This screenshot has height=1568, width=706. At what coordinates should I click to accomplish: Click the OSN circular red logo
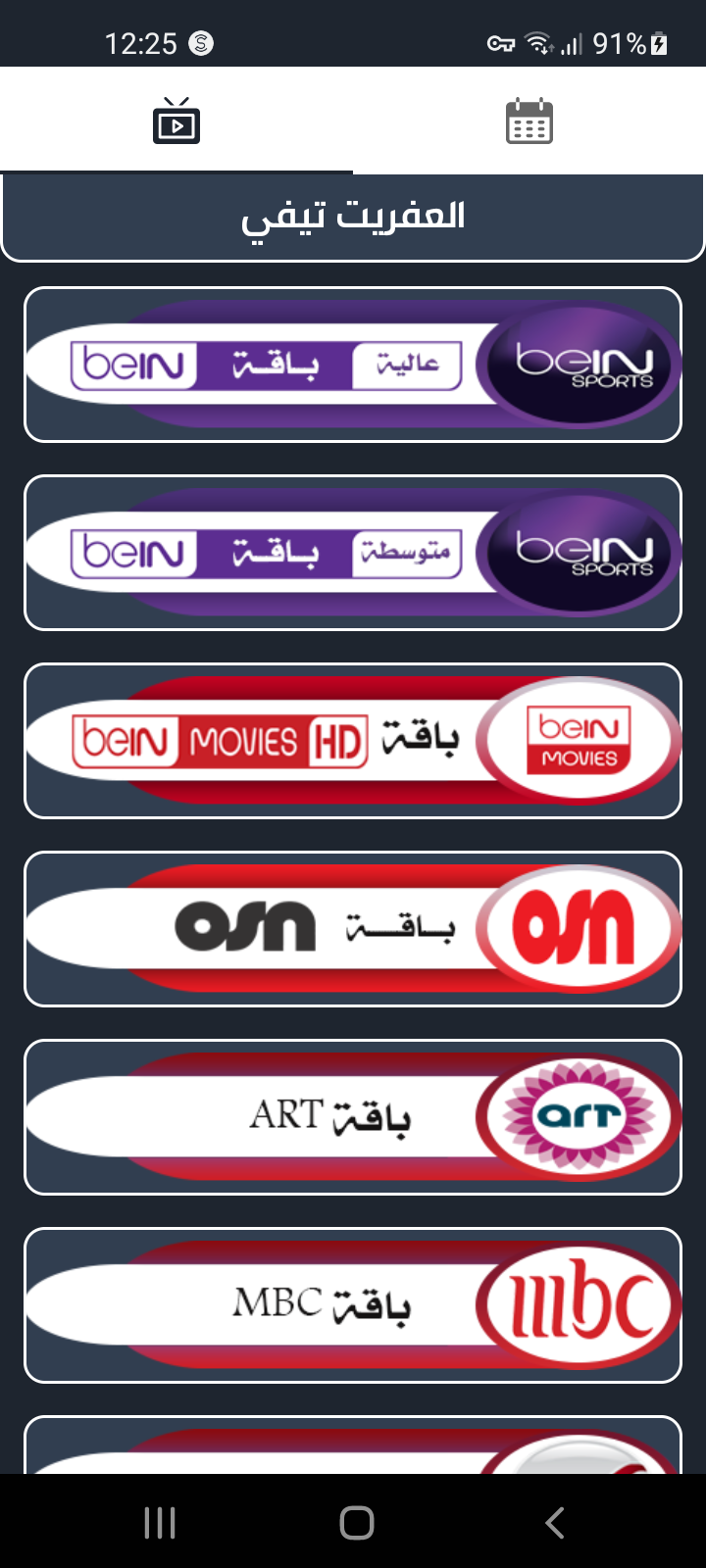(578, 928)
